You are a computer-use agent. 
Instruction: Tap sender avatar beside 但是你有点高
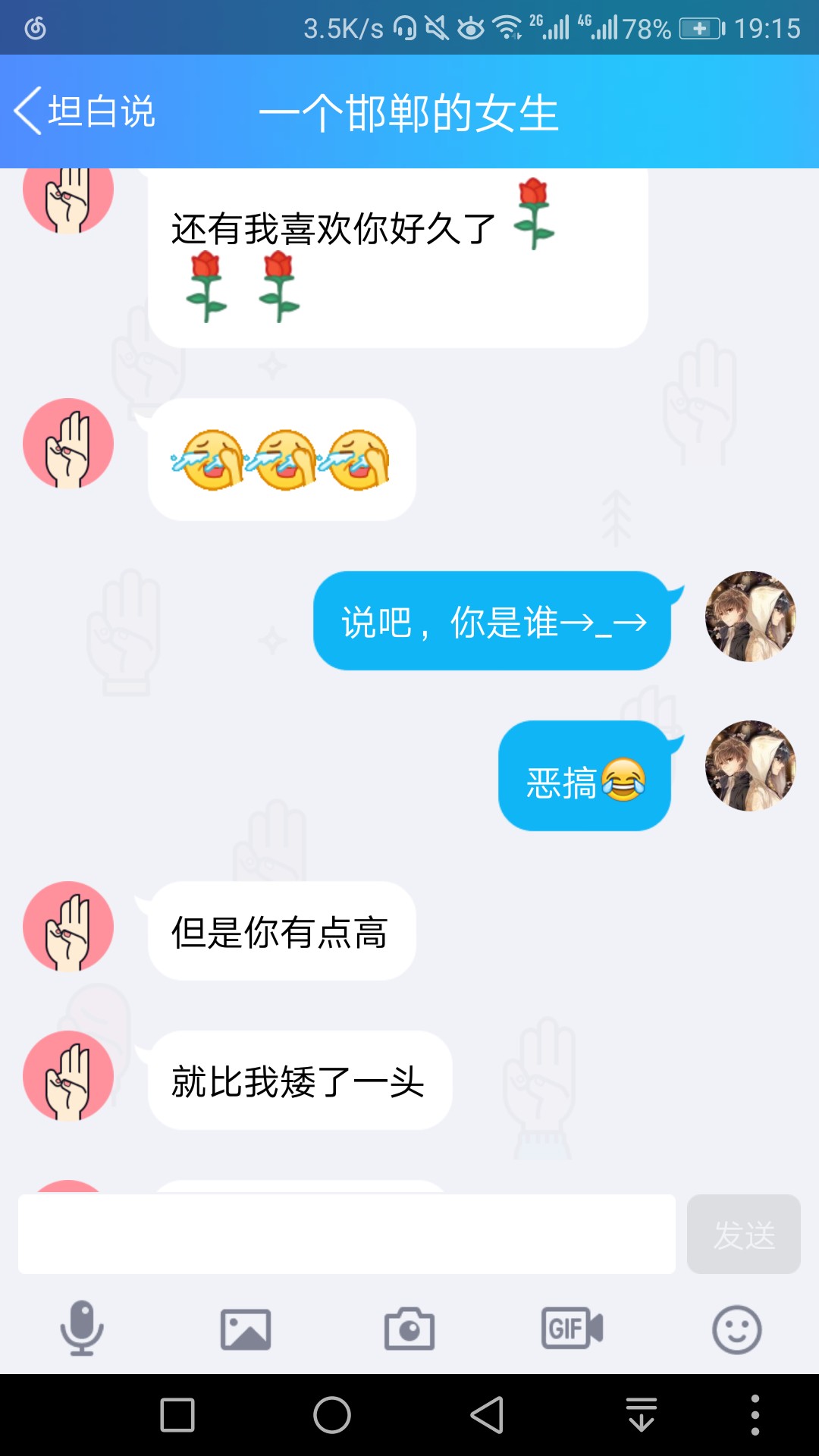[68, 927]
